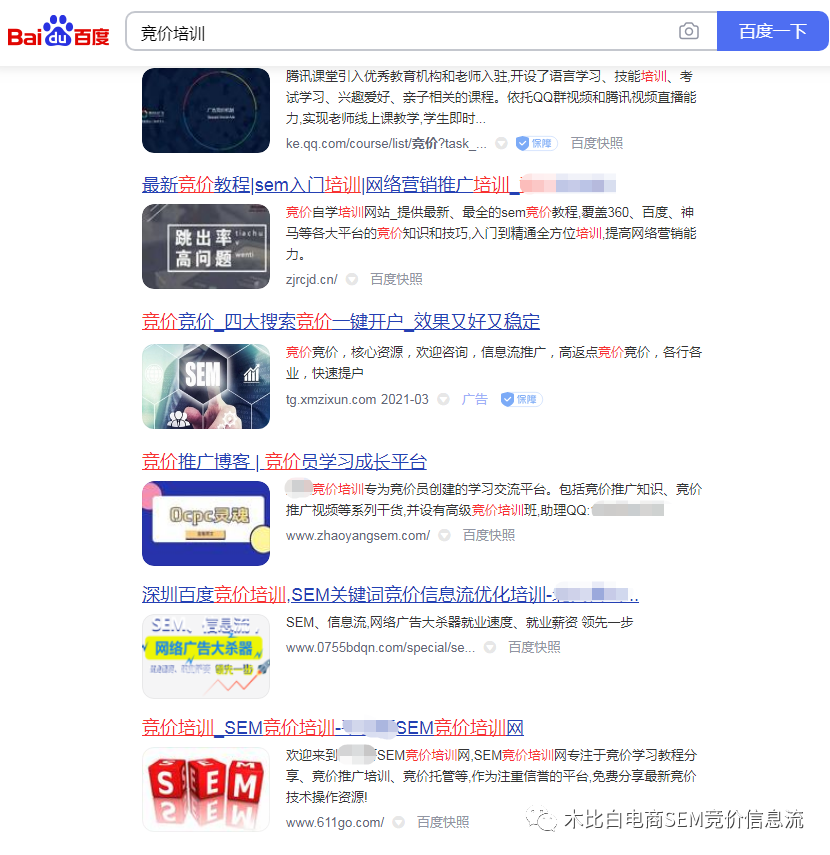The height and width of the screenshot is (855, 830).
Task: Open the 四大搜索竞价一键开户 result link
Action: coord(340,321)
